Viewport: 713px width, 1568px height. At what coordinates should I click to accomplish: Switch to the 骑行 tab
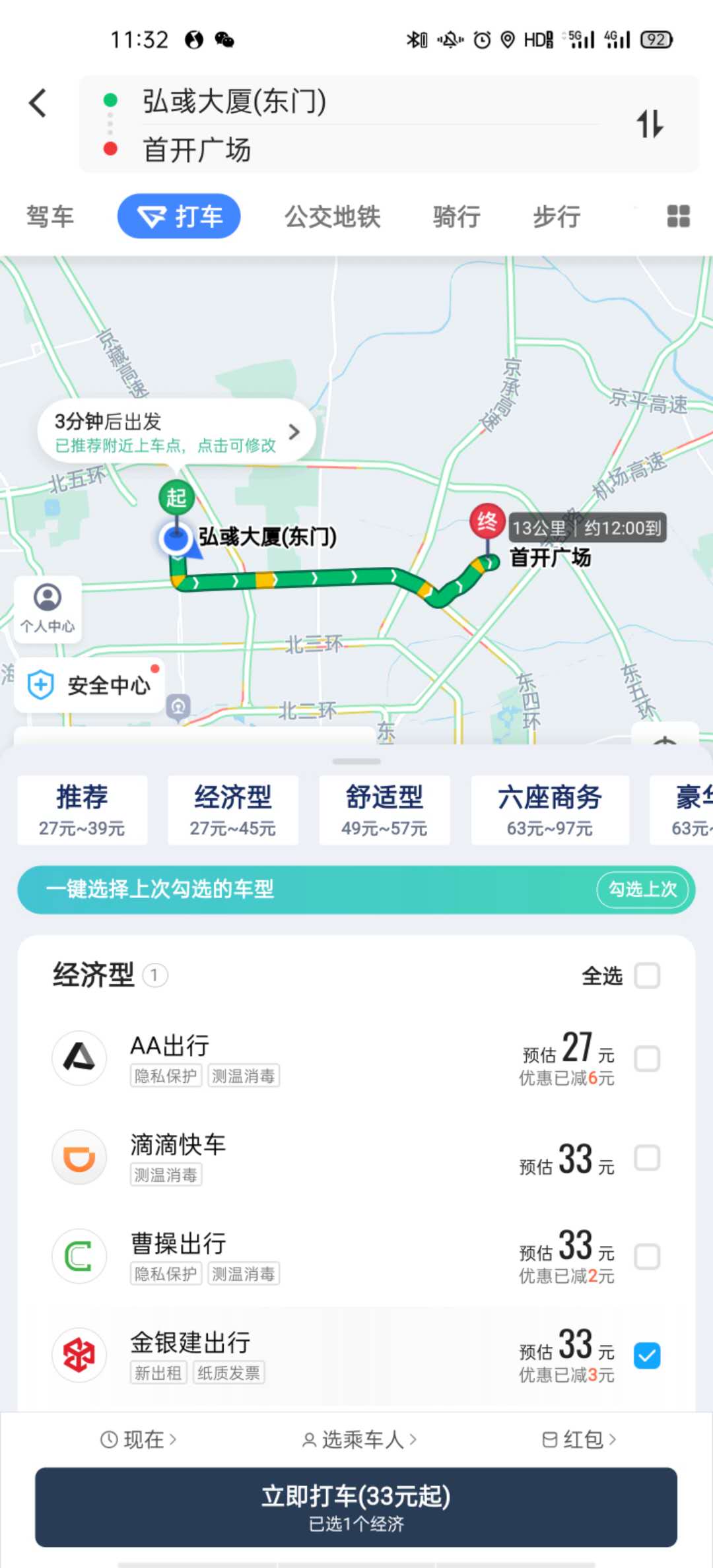point(456,216)
